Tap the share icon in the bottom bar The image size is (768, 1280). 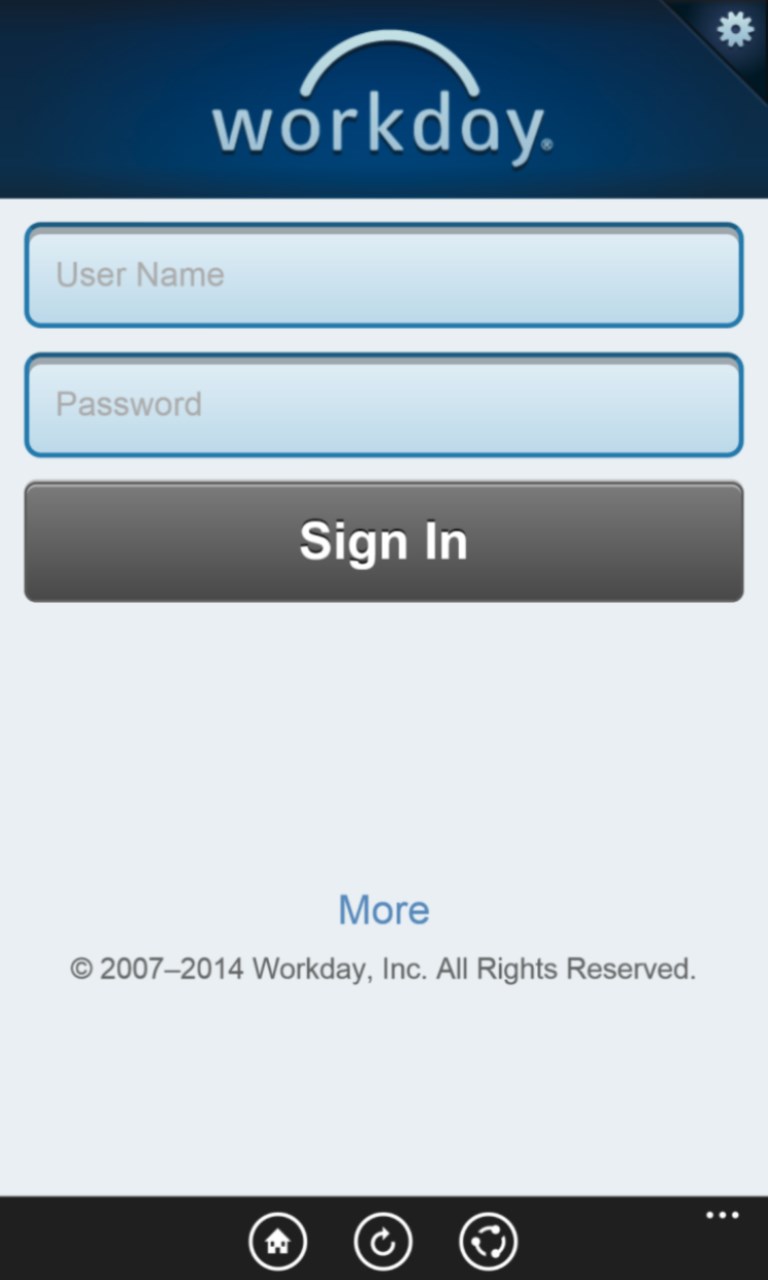click(x=488, y=1242)
